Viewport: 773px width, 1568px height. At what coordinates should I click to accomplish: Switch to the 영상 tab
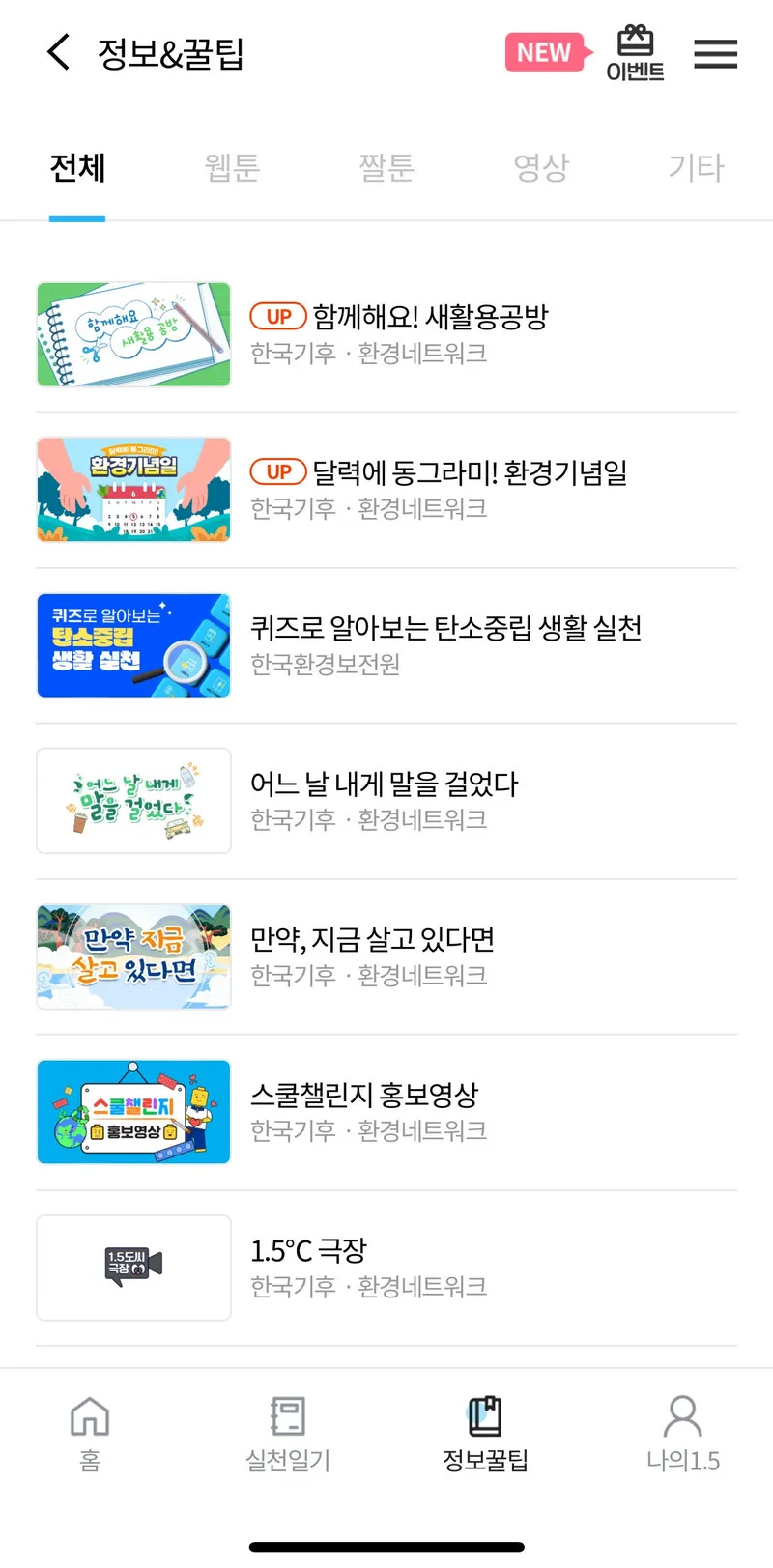[541, 168]
